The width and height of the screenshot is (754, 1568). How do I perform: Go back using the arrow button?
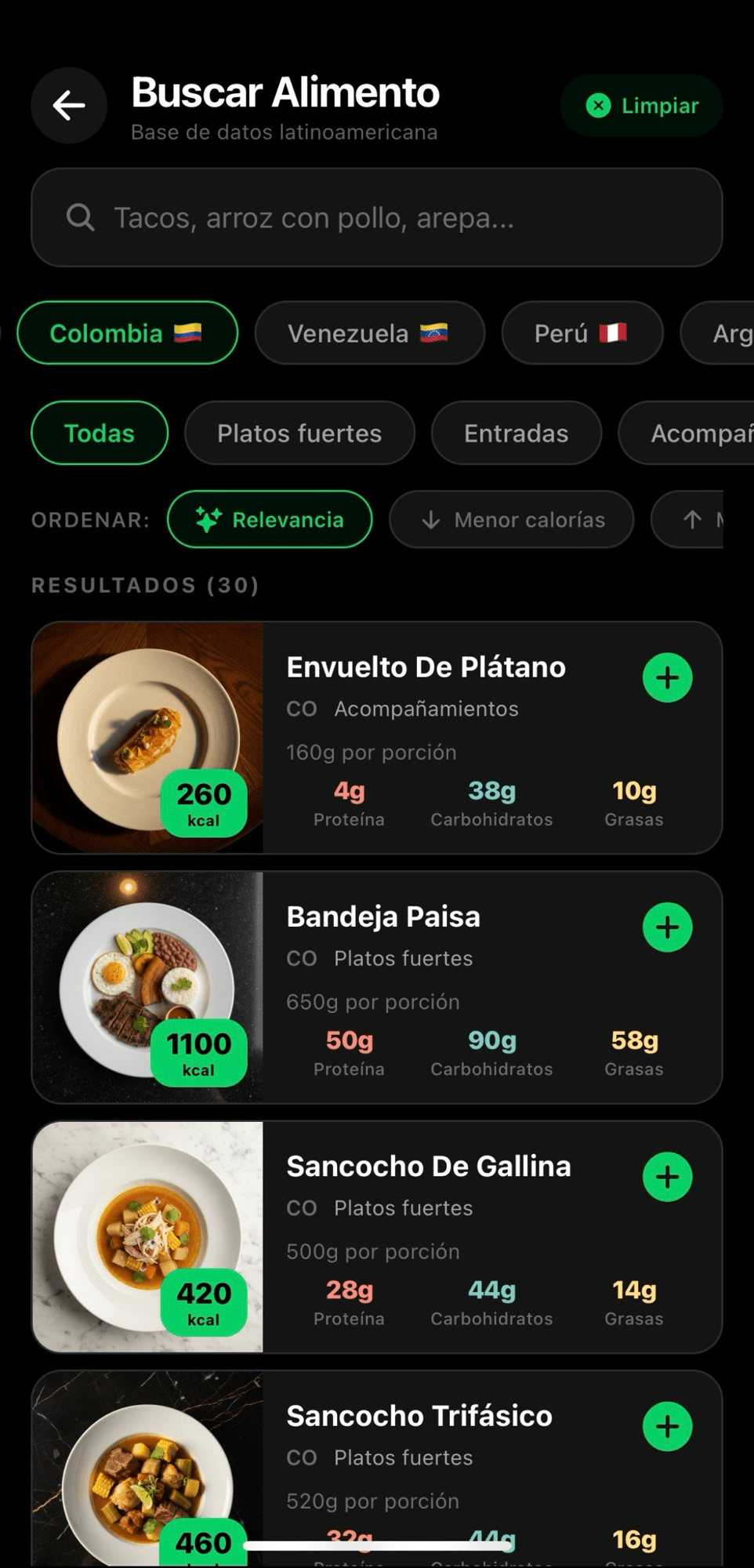(69, 105)
